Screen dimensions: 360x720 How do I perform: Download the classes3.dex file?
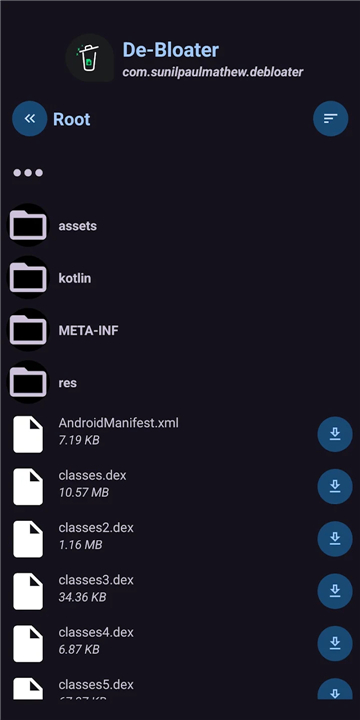coord(335,591)
